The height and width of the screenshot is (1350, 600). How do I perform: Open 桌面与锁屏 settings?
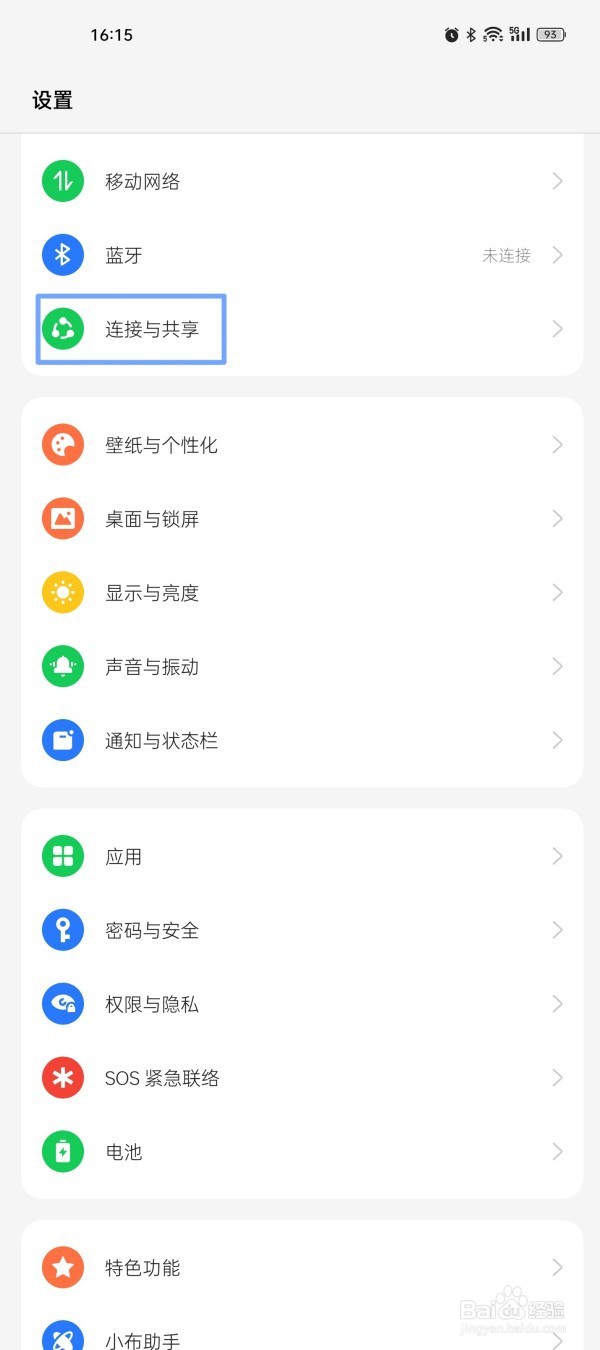(x=300, y=519)
